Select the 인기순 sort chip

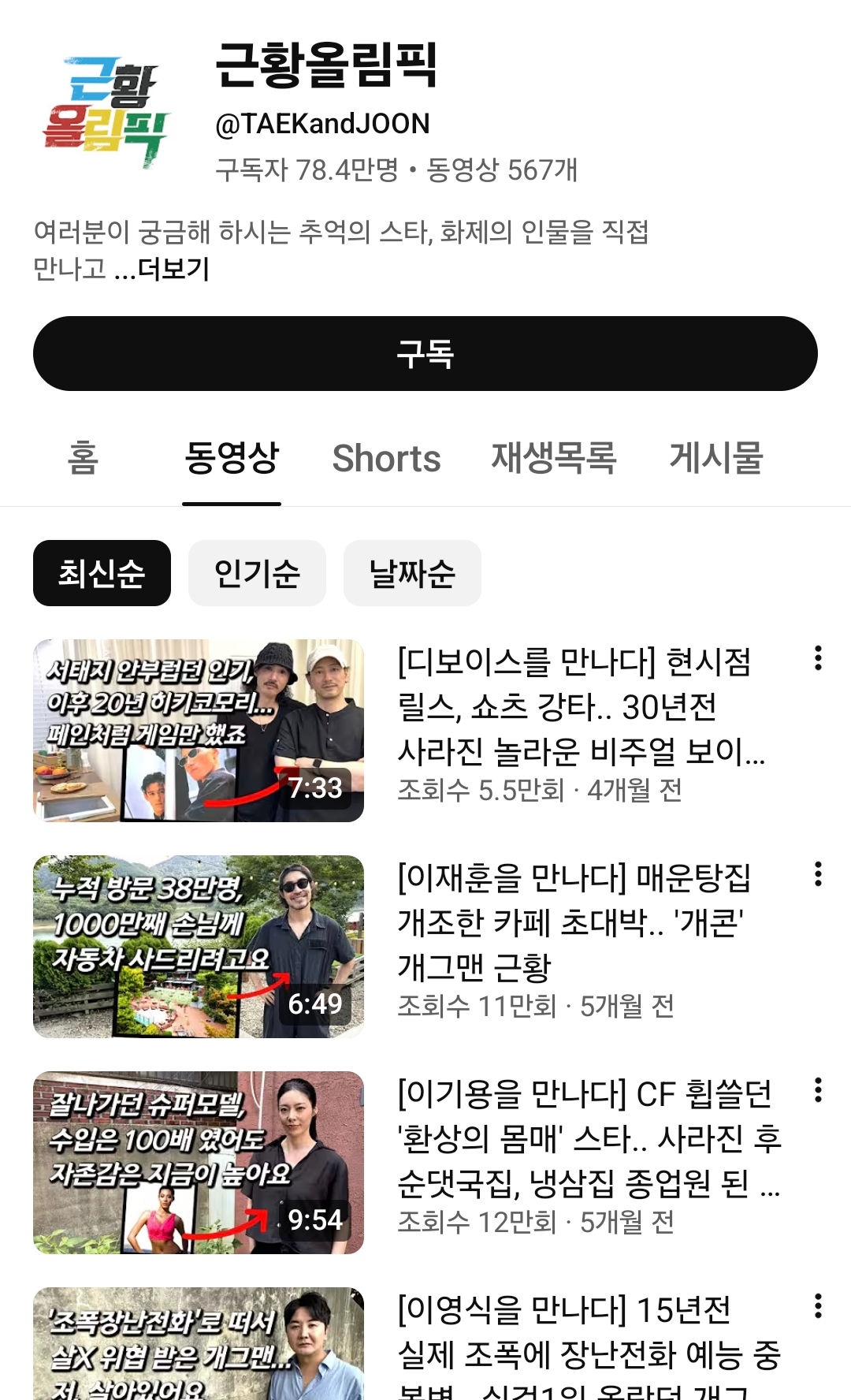click(x=257, y=573)
